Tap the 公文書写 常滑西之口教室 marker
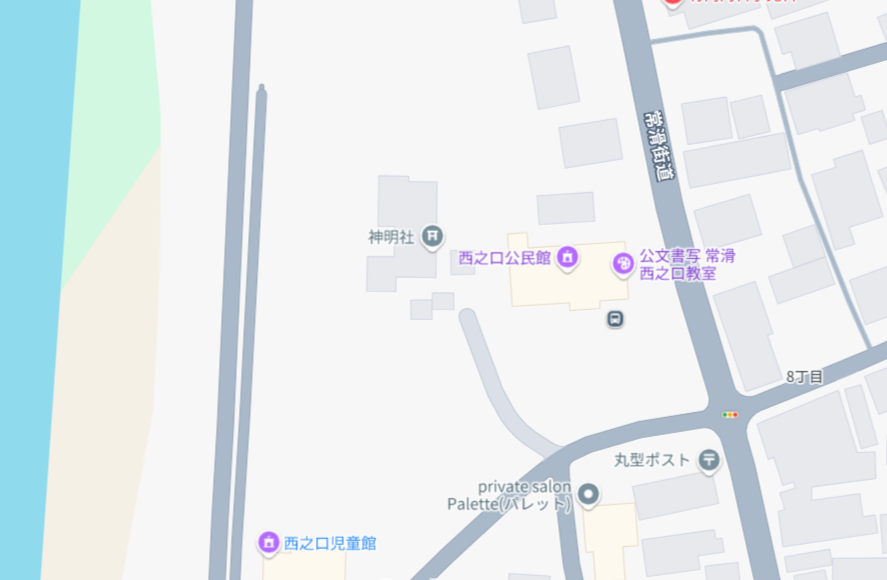The width and height of the screenshot is (887, 580). 623,264
